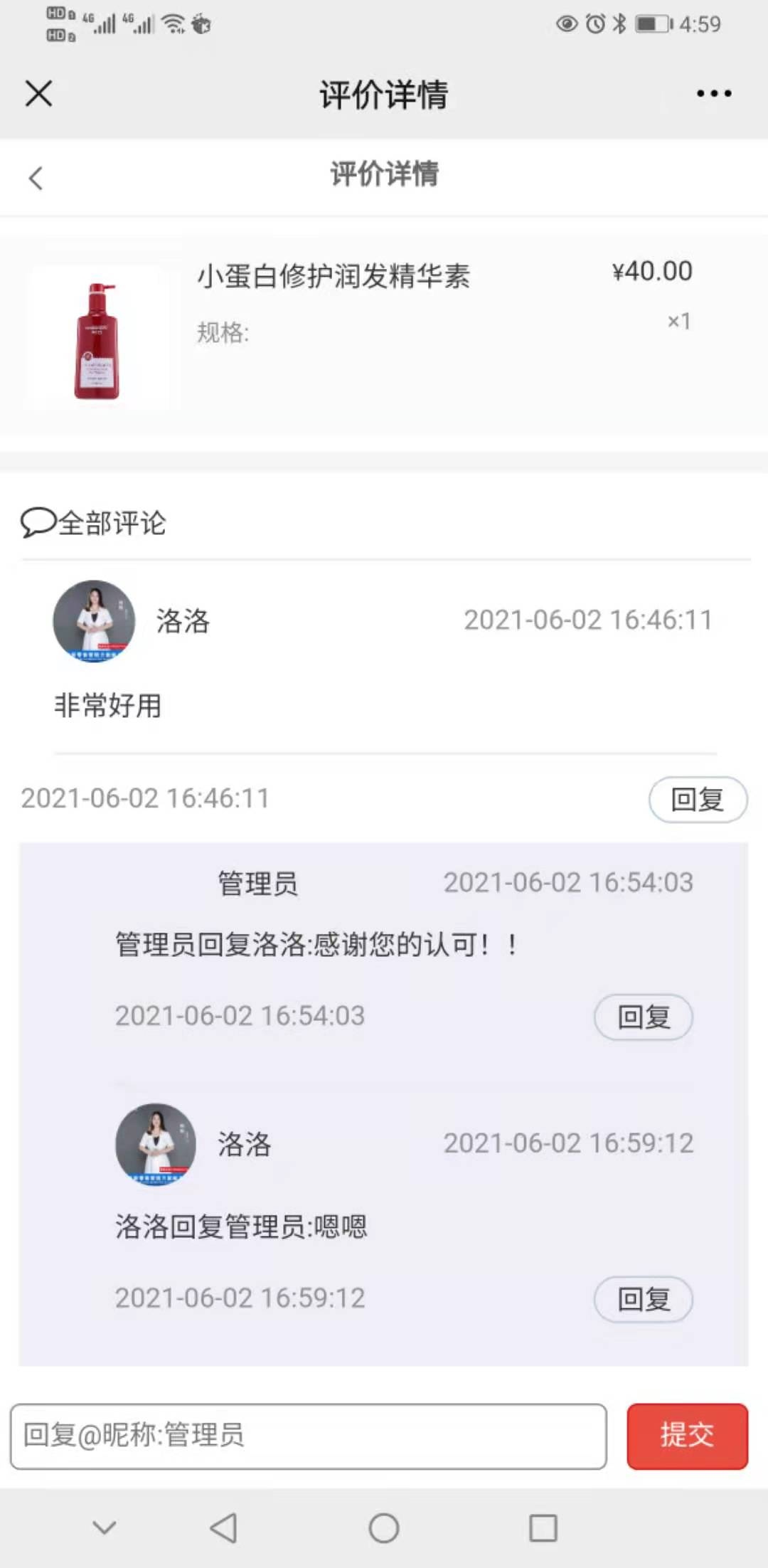Reply to 管理员's 感谢您的认可 comment
The width and height of the screenshot is (768, 1568).
coord(643,1017)
